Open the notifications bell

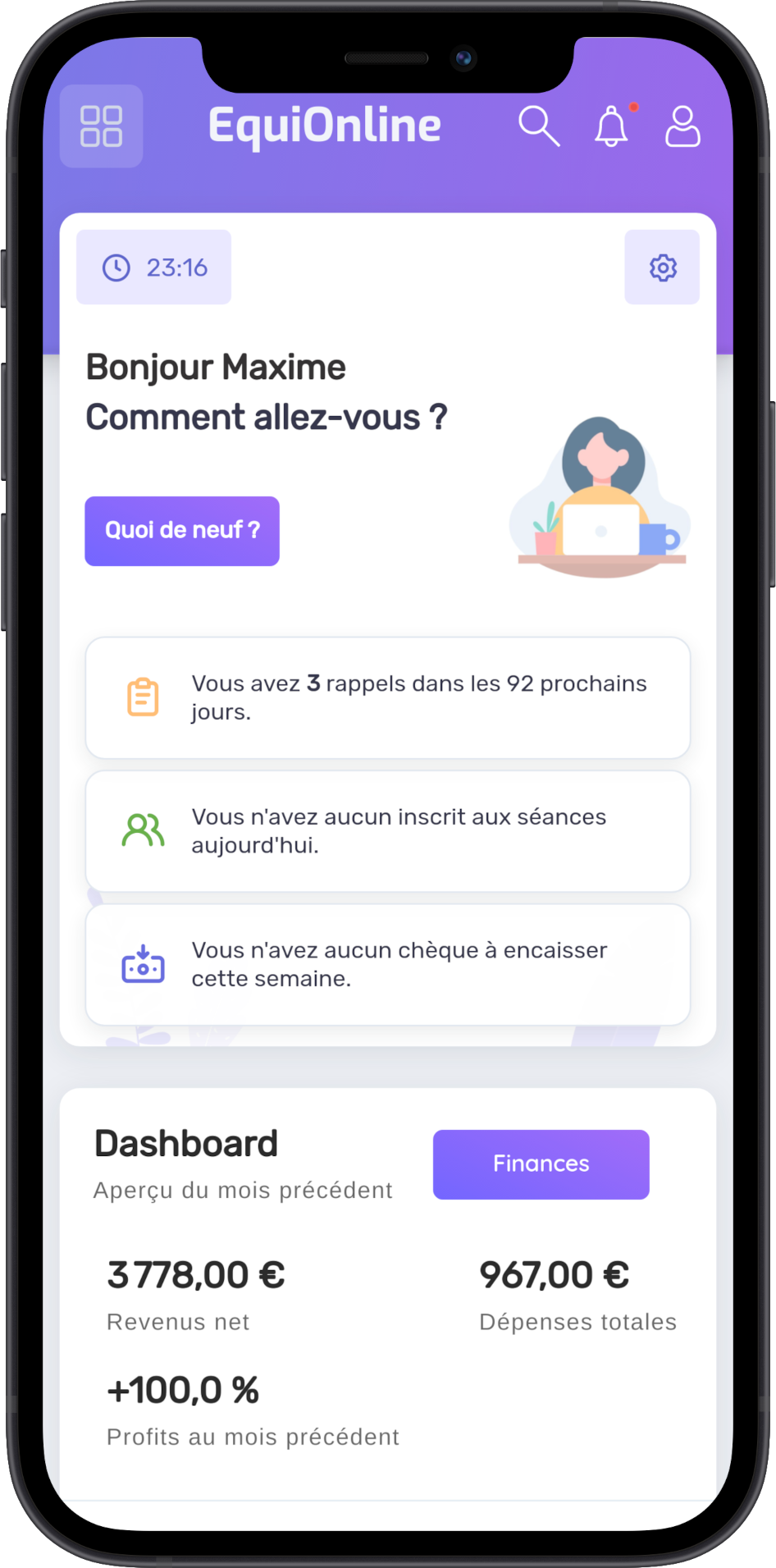point(611,126)
